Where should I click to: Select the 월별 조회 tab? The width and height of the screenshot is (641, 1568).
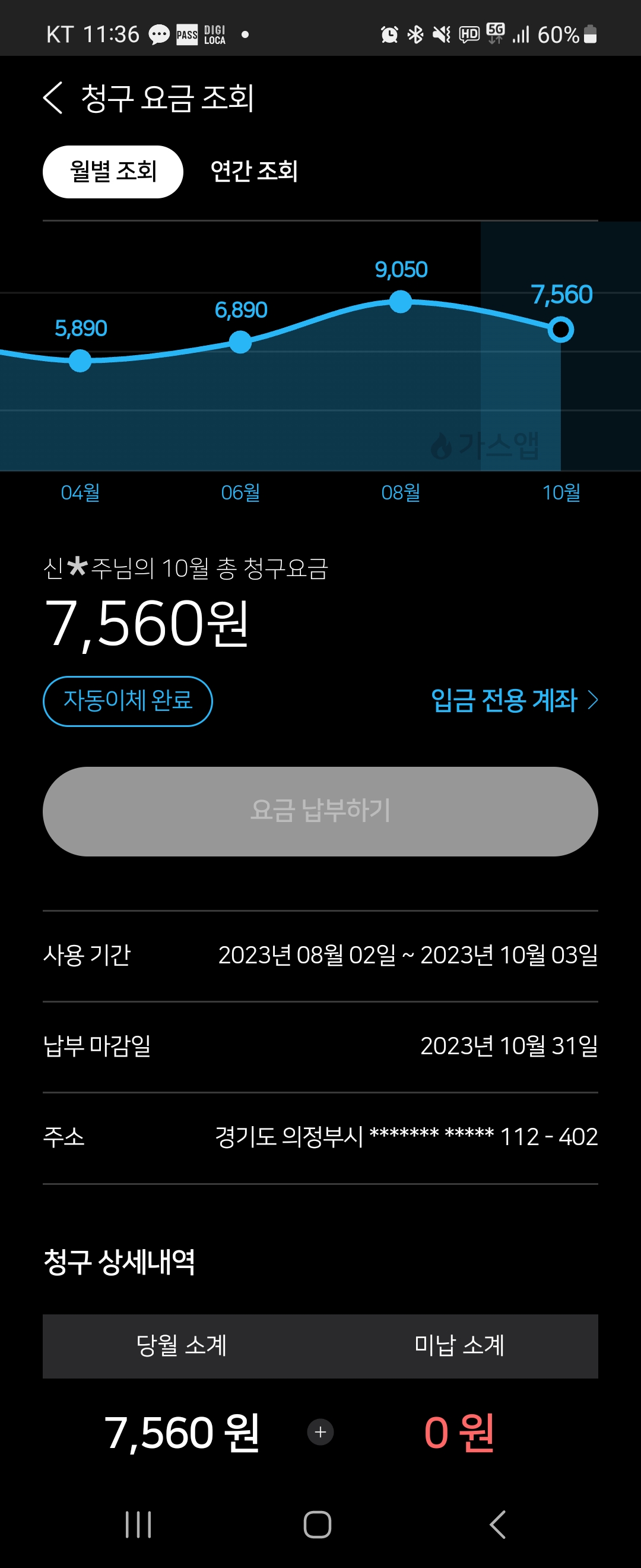pos(113,172)
